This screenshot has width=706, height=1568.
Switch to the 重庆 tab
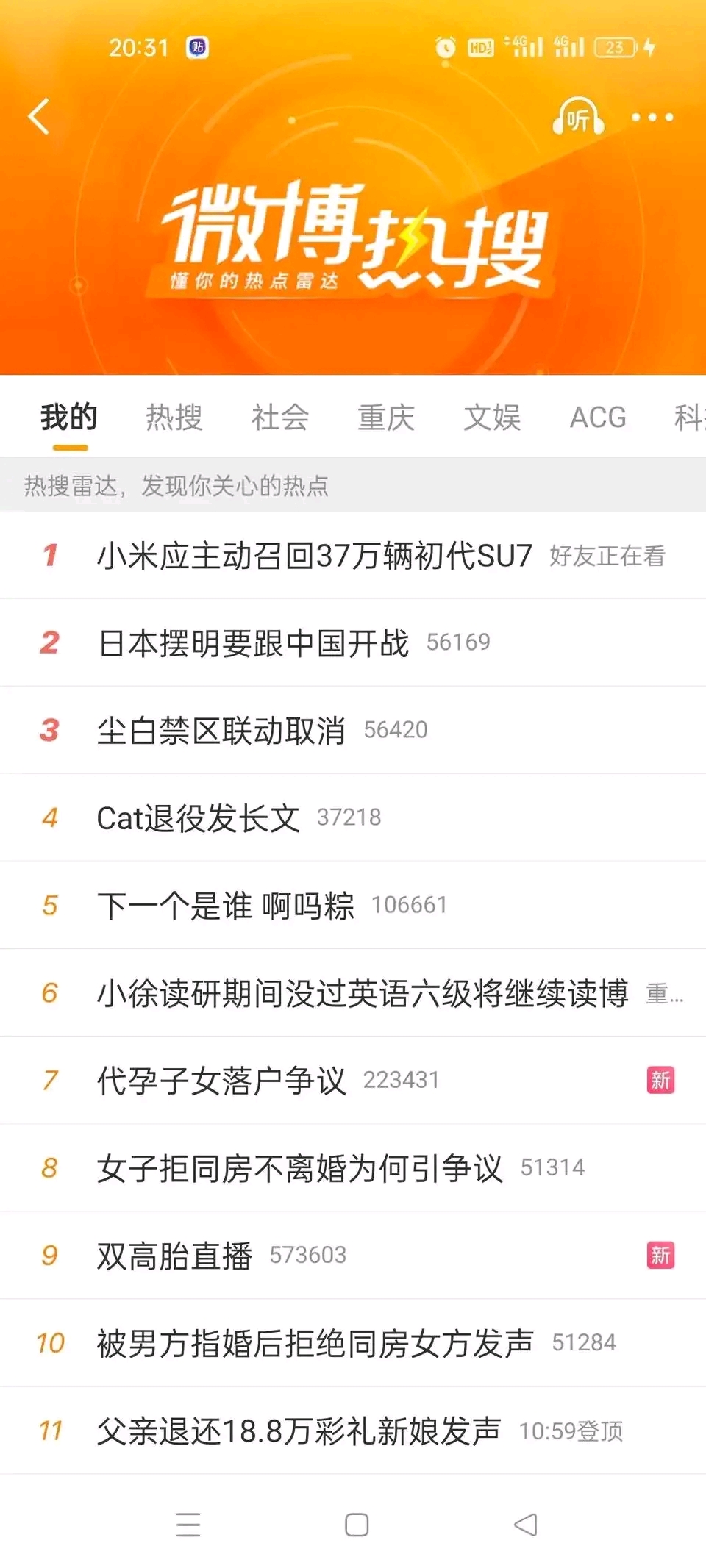click(x=386, y=417)
